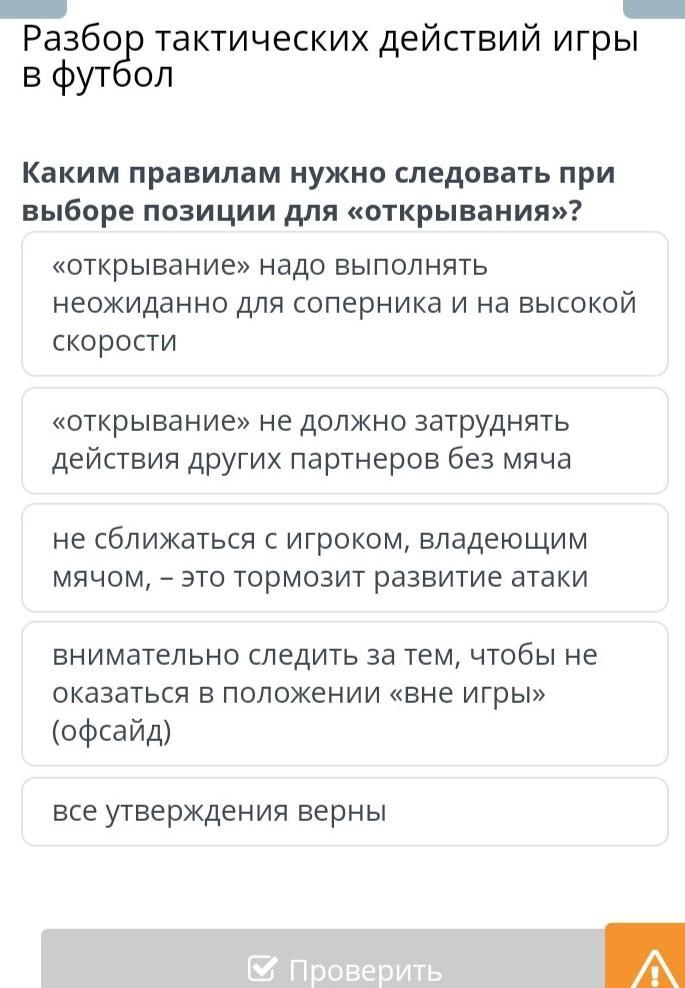Screen dimensions: 685x988
Task: Choose the answer about not hindering partners без мяча
Action: click(344, 441)
